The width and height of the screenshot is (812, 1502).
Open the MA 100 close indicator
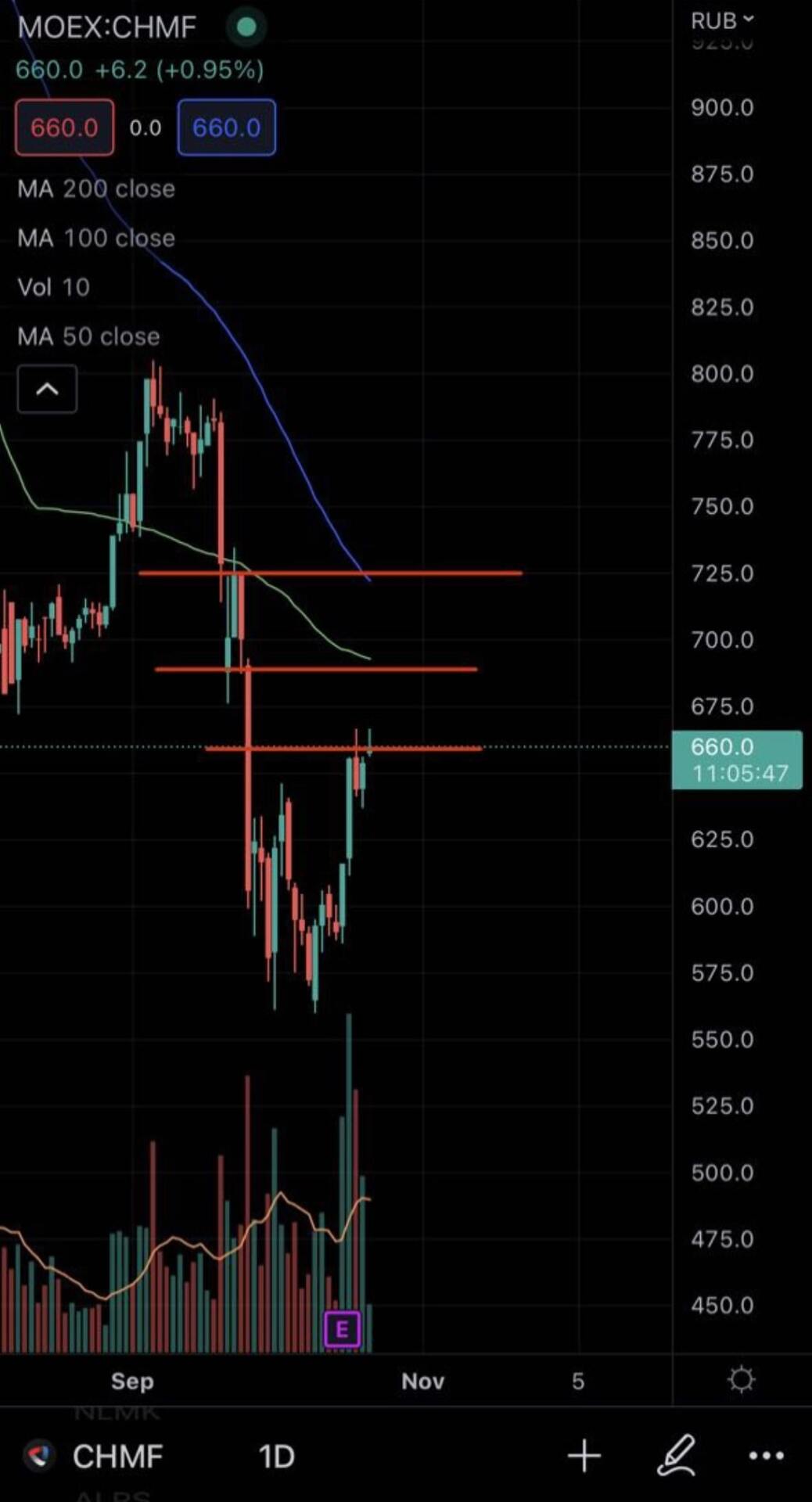pyautogui.click(x=96, y=238)
